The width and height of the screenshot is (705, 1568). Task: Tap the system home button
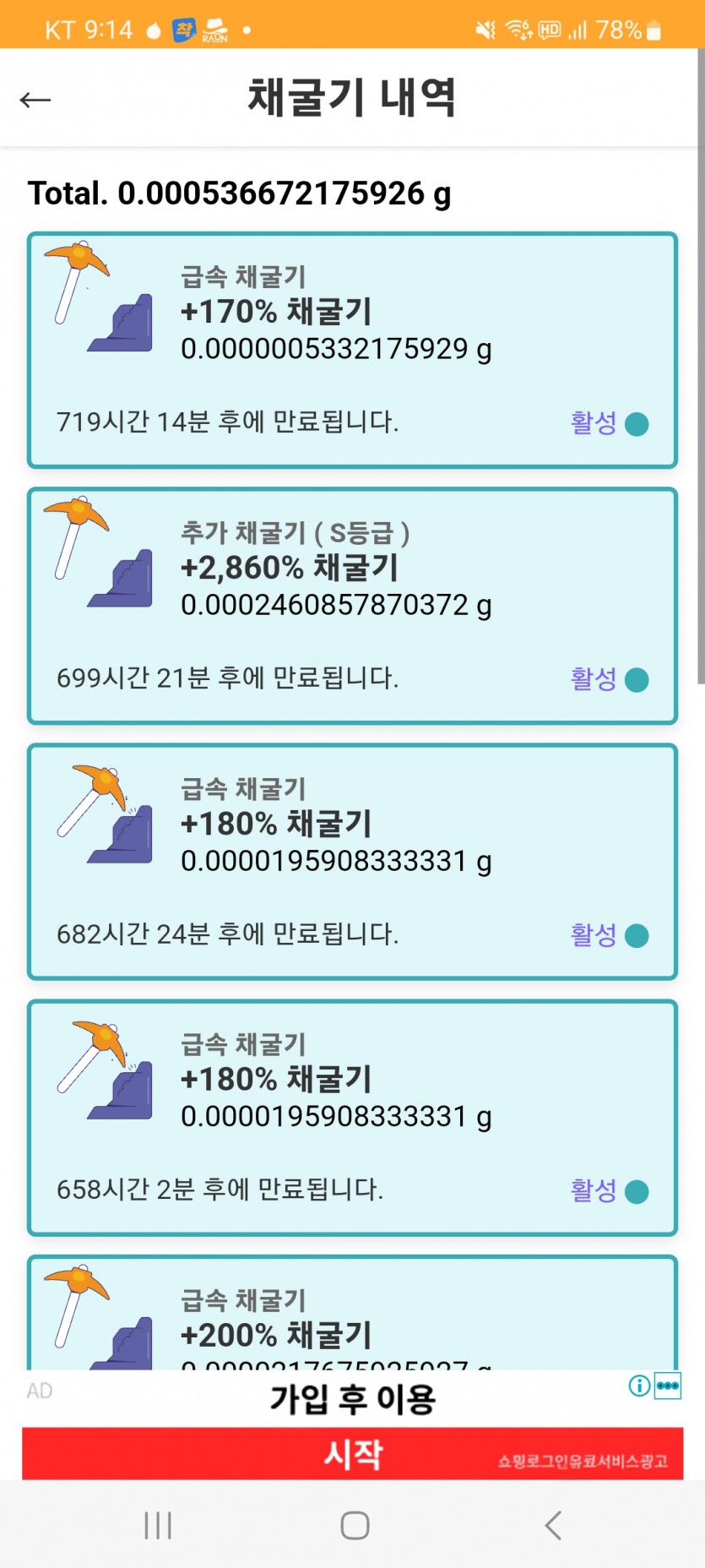355,1525
